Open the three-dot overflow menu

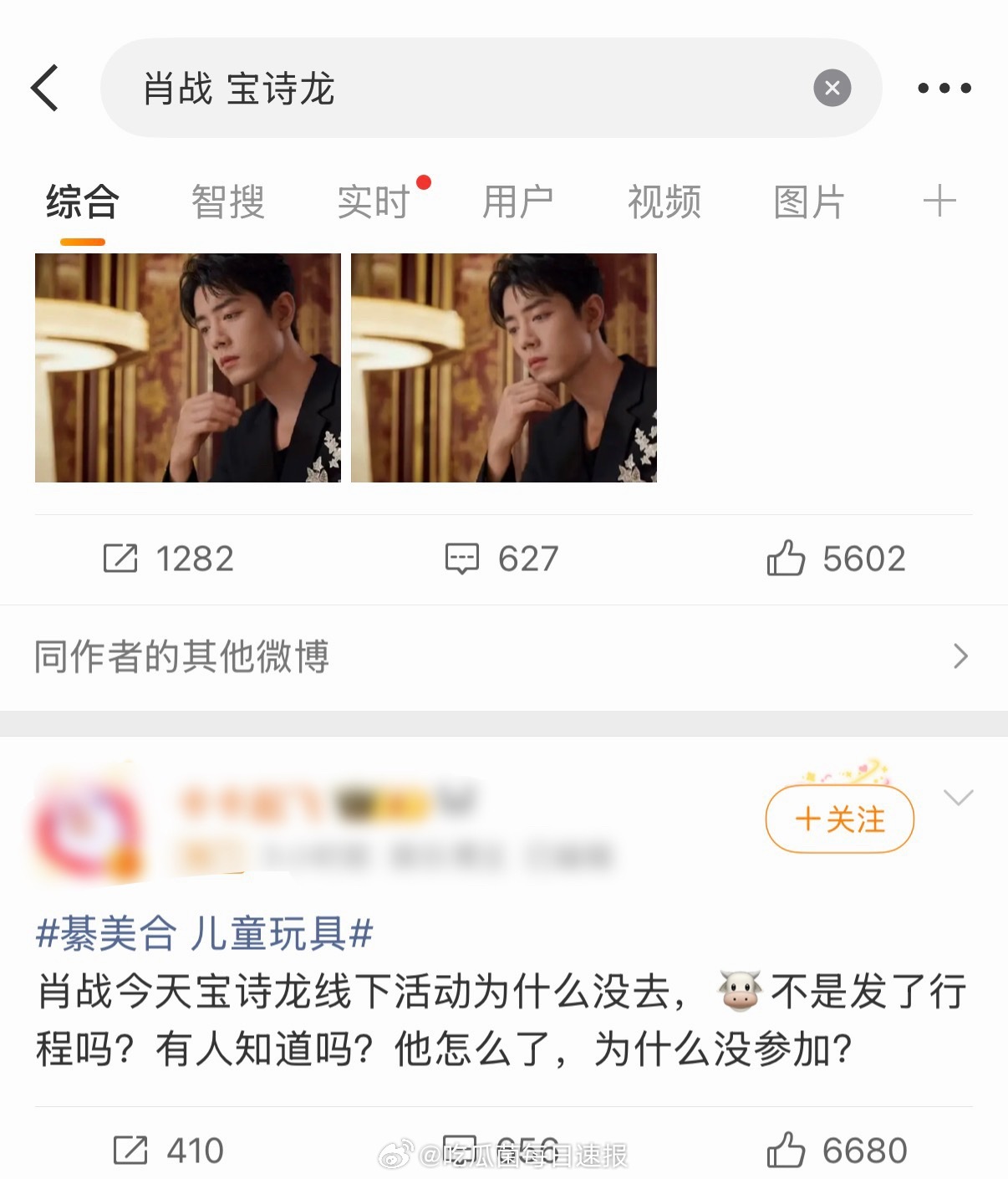tap(944, 88)
